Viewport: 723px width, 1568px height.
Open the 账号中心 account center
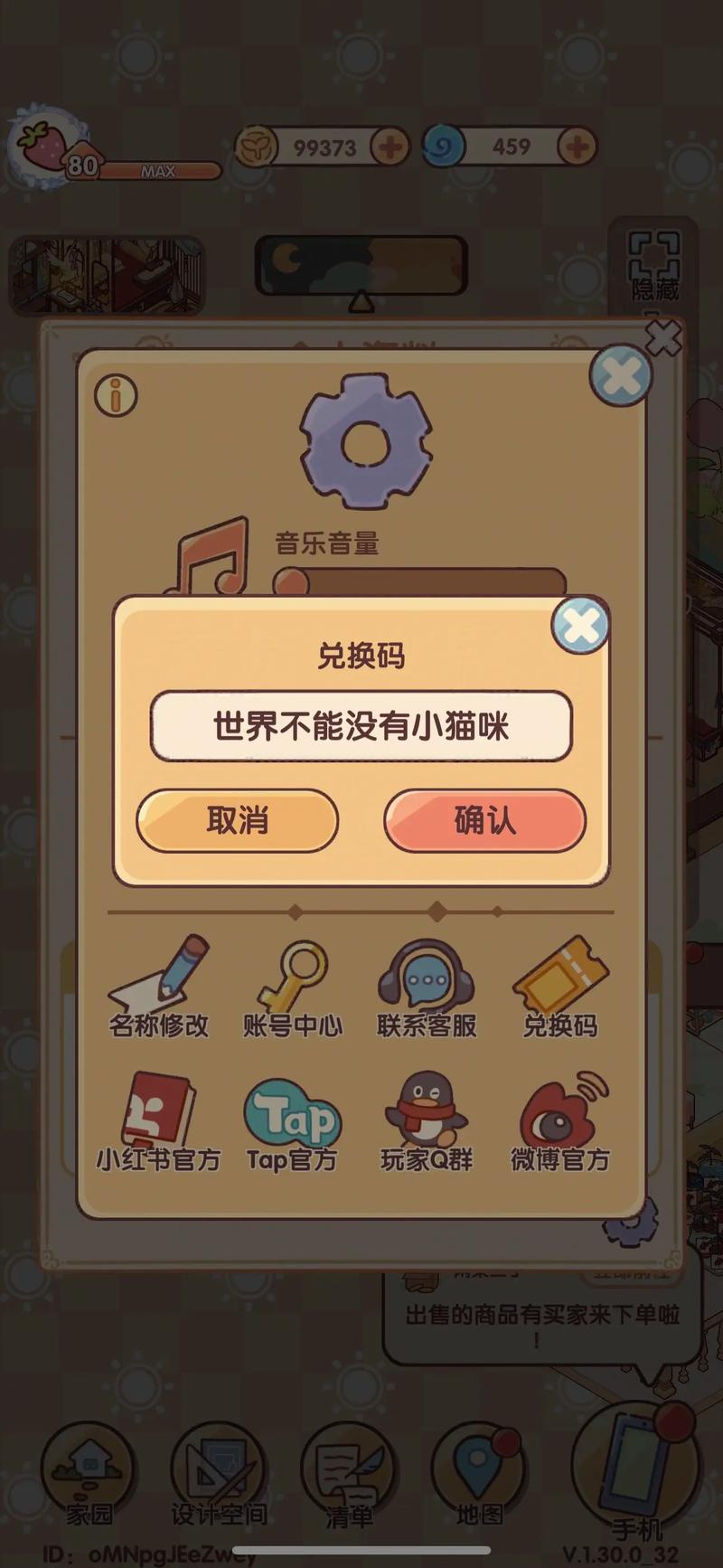(x=293, y=986)
